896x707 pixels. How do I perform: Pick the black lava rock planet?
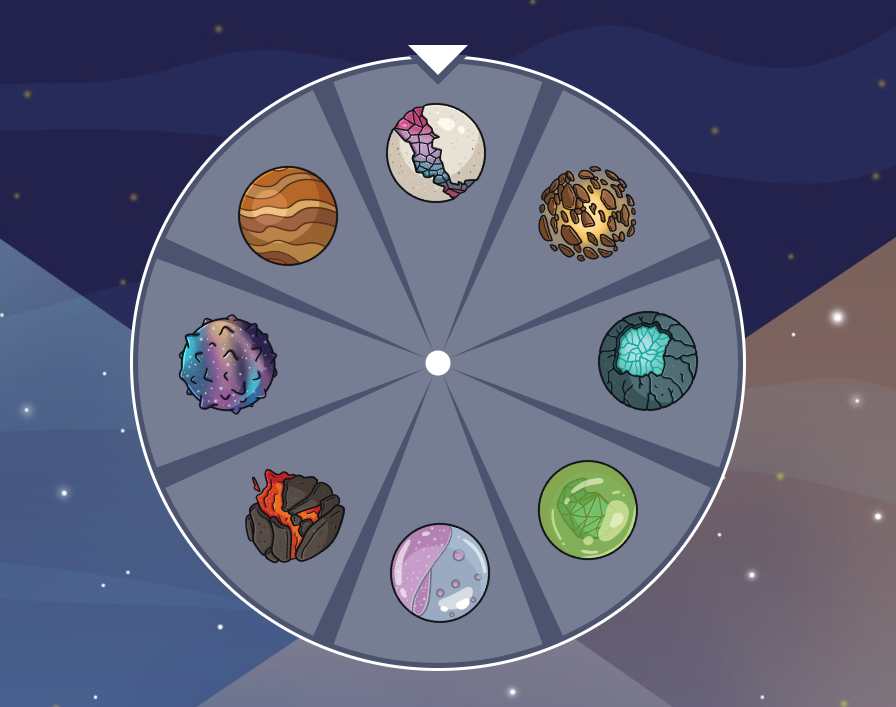[294, 516]
